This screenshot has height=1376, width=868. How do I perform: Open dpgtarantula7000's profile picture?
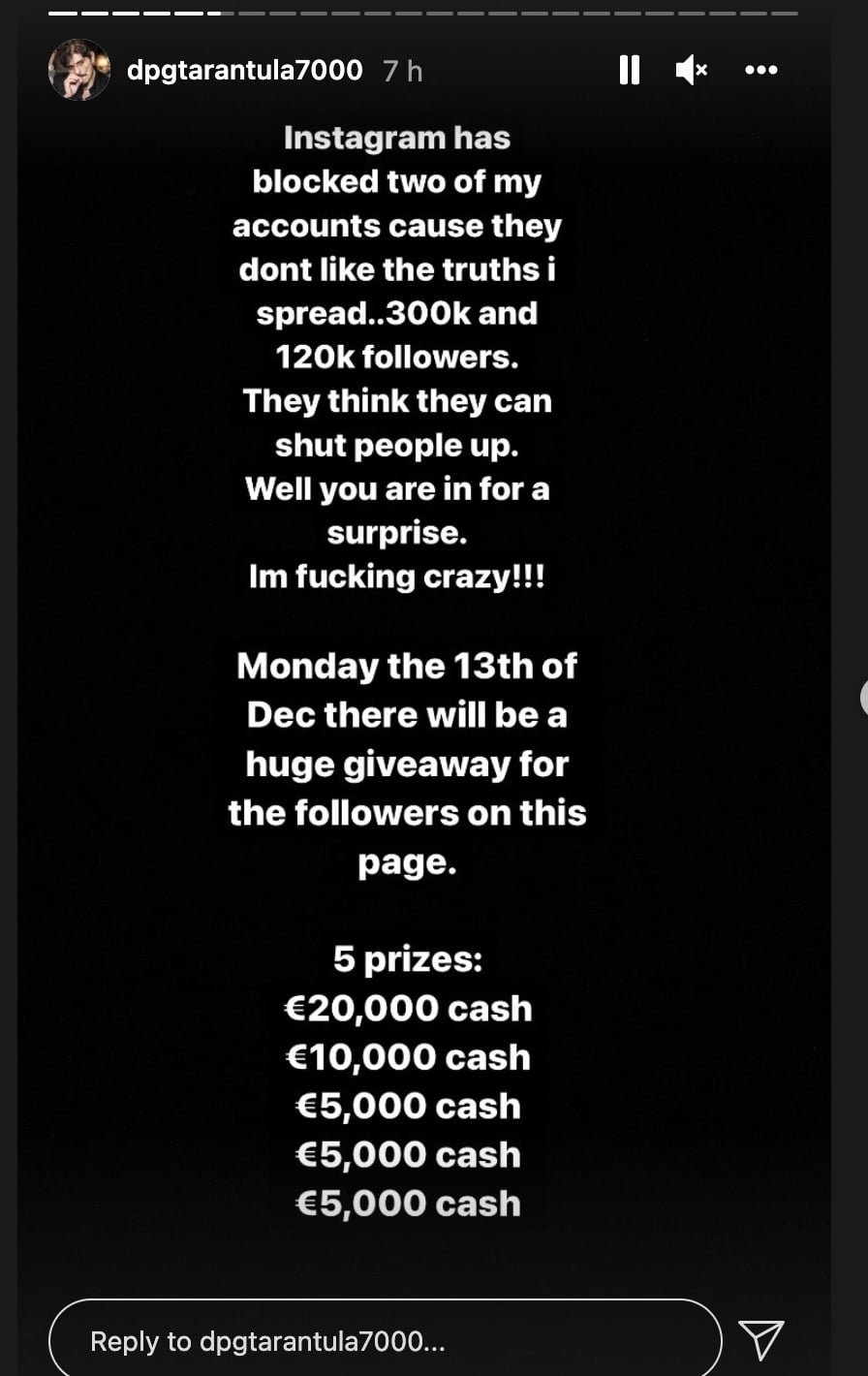[x=79, y=70]
